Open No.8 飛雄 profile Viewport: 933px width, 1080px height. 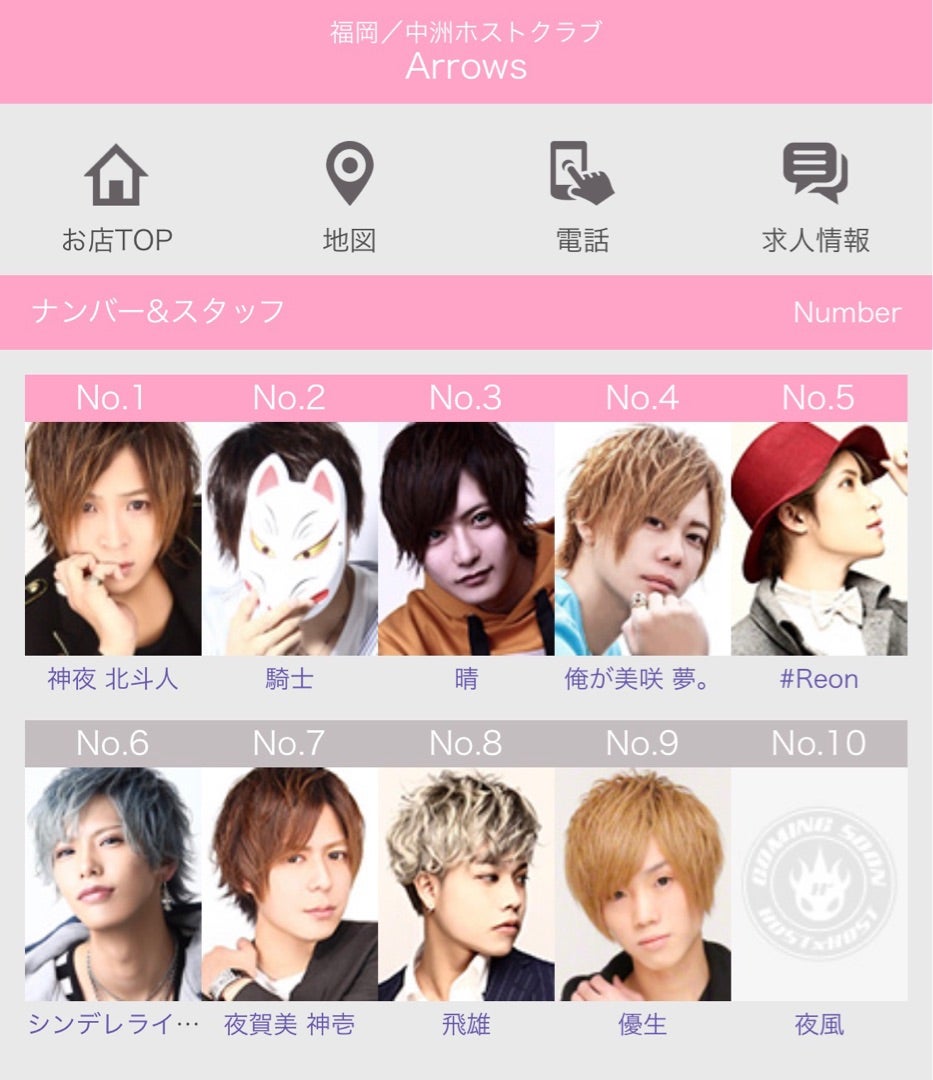click(x=466, y=885)
